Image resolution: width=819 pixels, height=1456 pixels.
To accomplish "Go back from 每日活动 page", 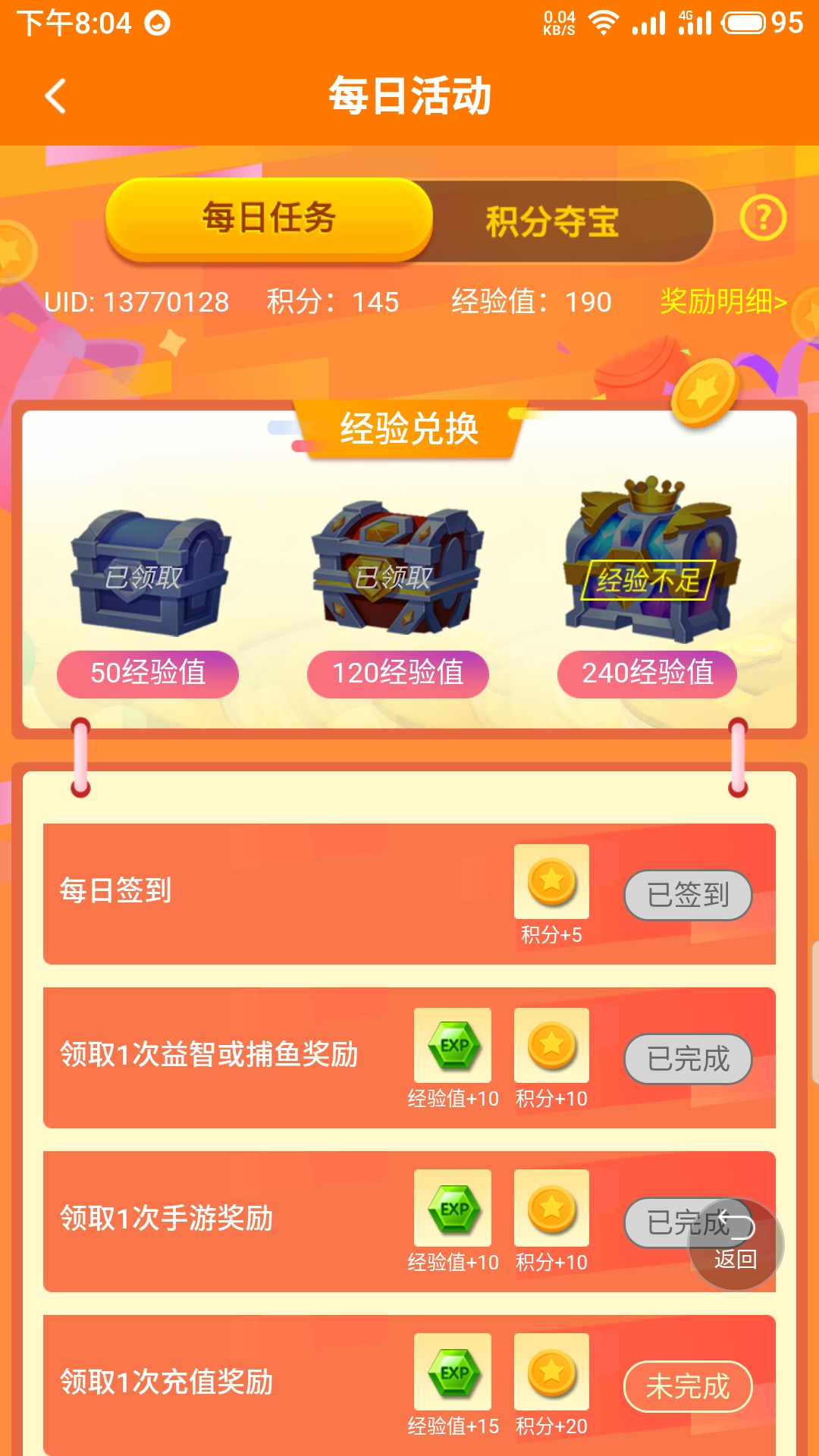I will tap(55, 96).
